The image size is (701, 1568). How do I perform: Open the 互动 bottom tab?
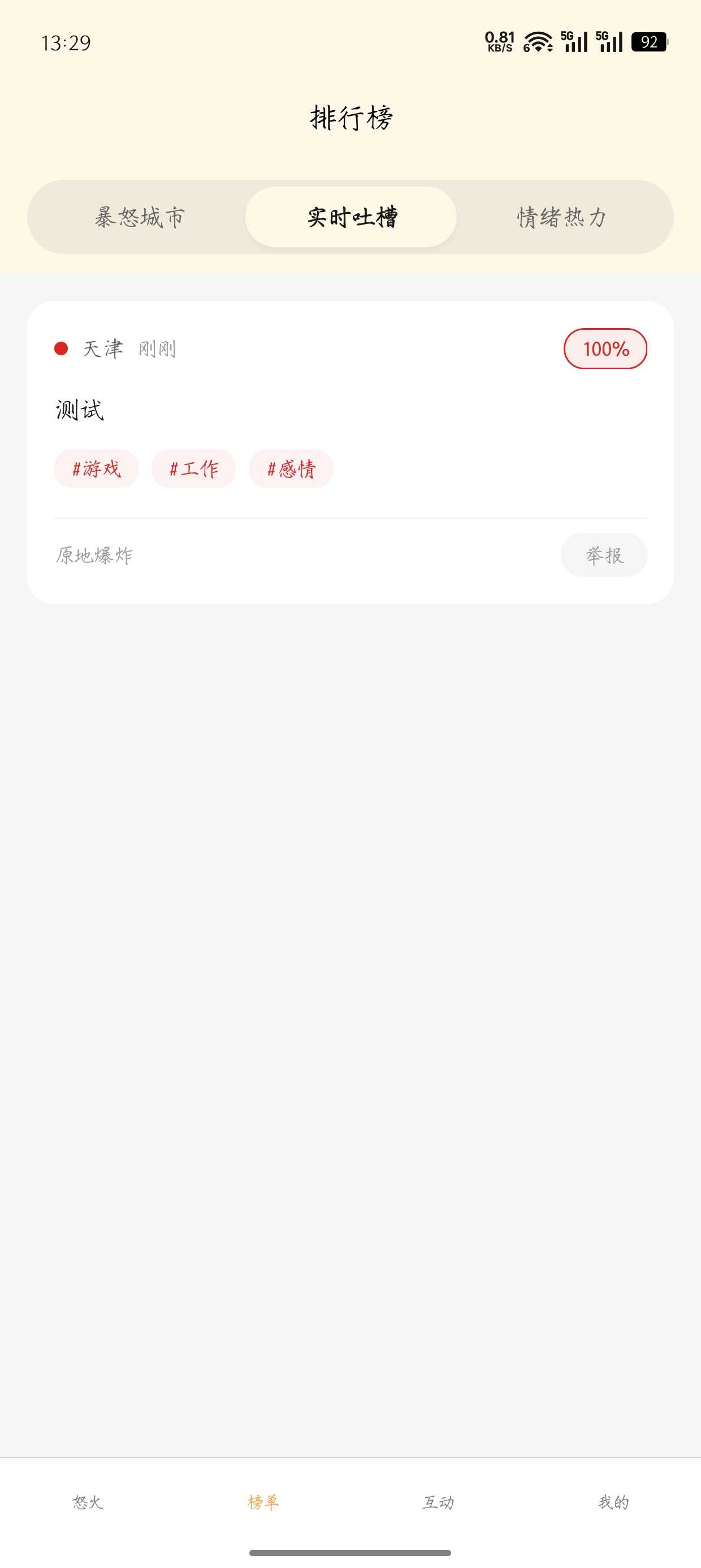click(x=438, y=1502)
